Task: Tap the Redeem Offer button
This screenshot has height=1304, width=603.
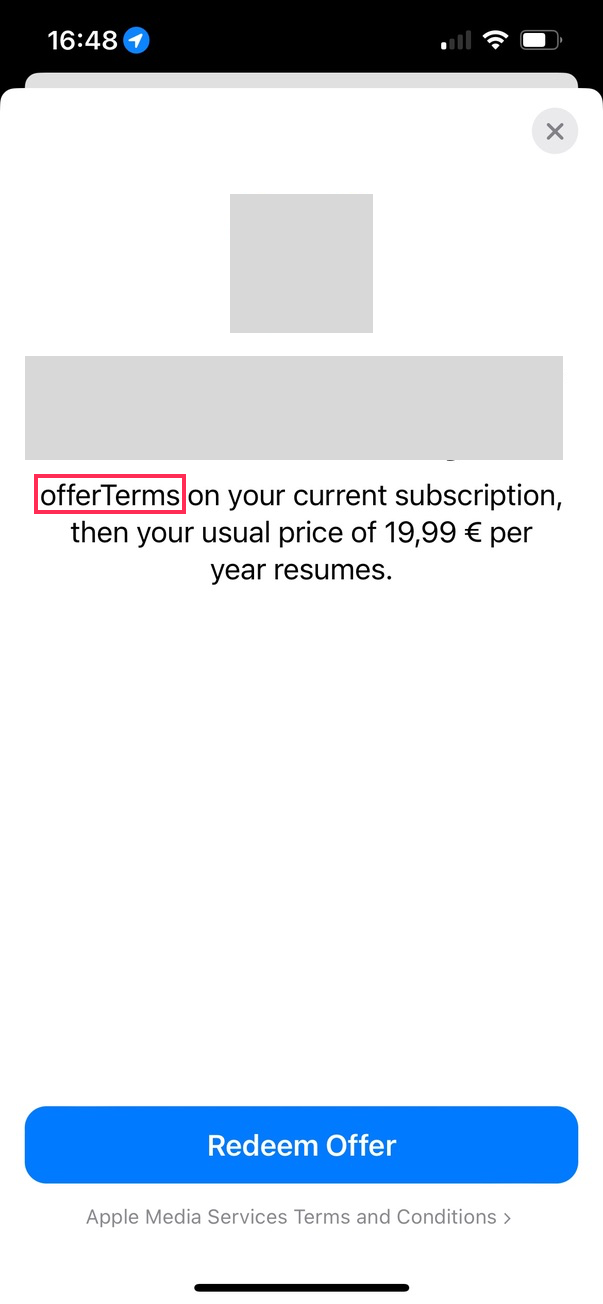Action: click(301, 1145)
